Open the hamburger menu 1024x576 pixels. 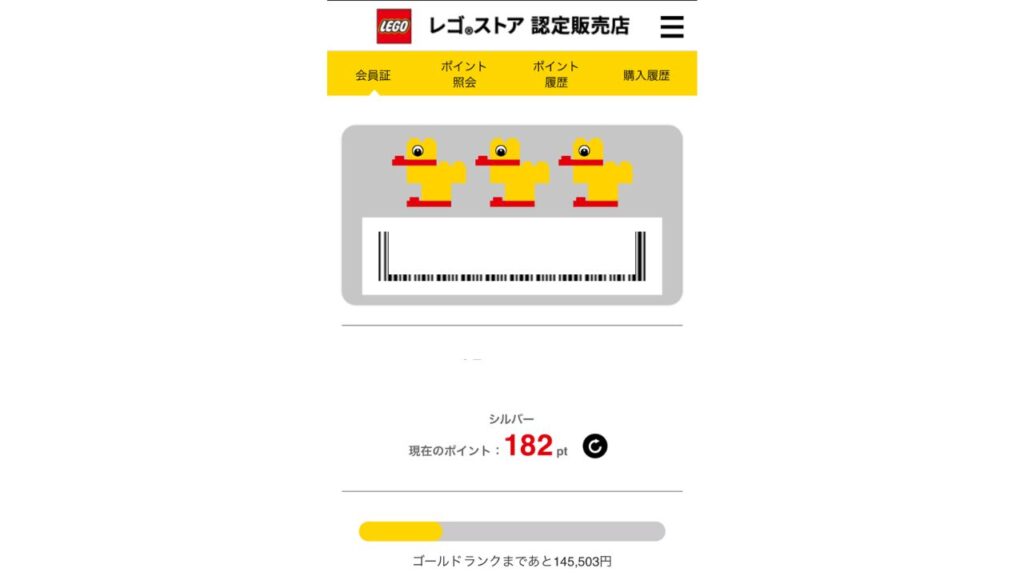click(672, 27)
